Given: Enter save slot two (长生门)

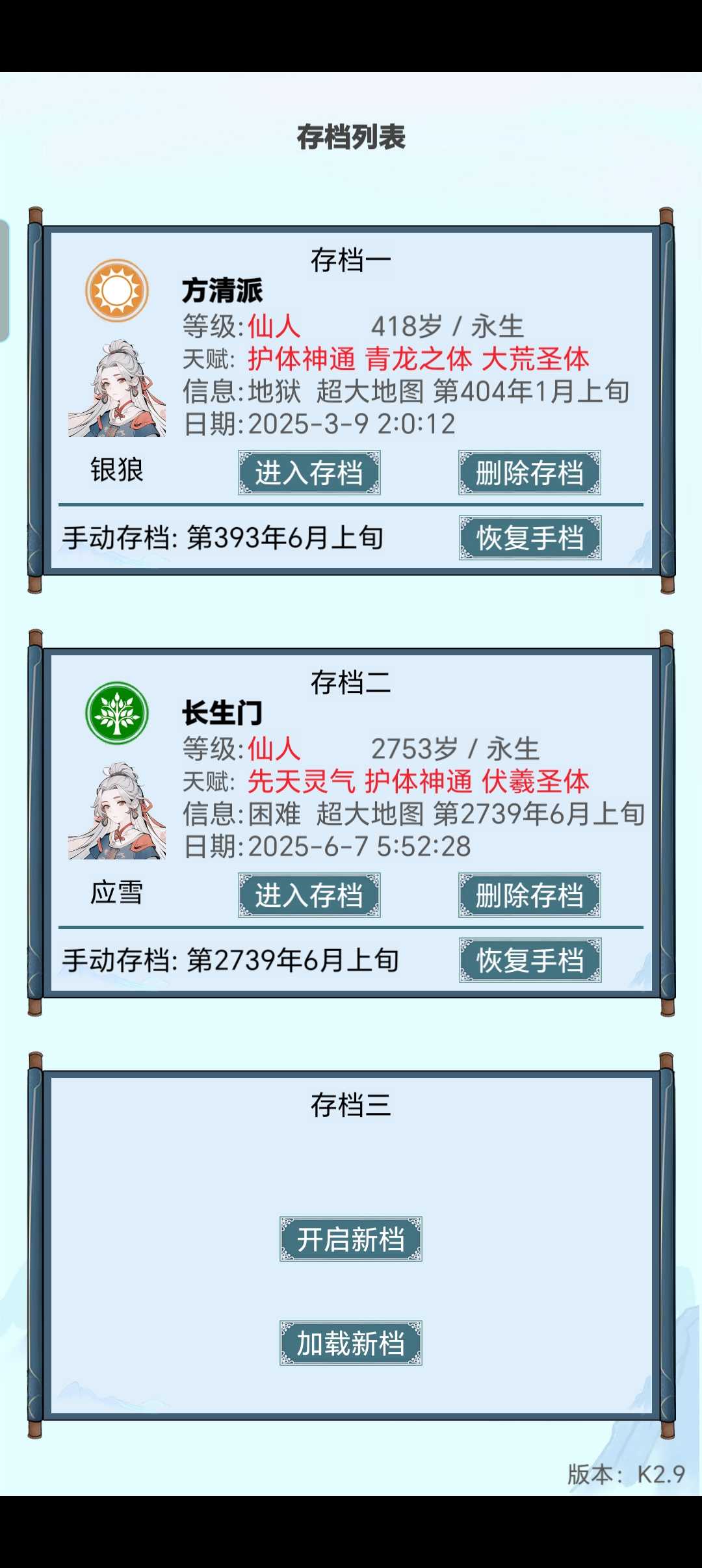Looking at the screenshot, I should coord(309,895).
